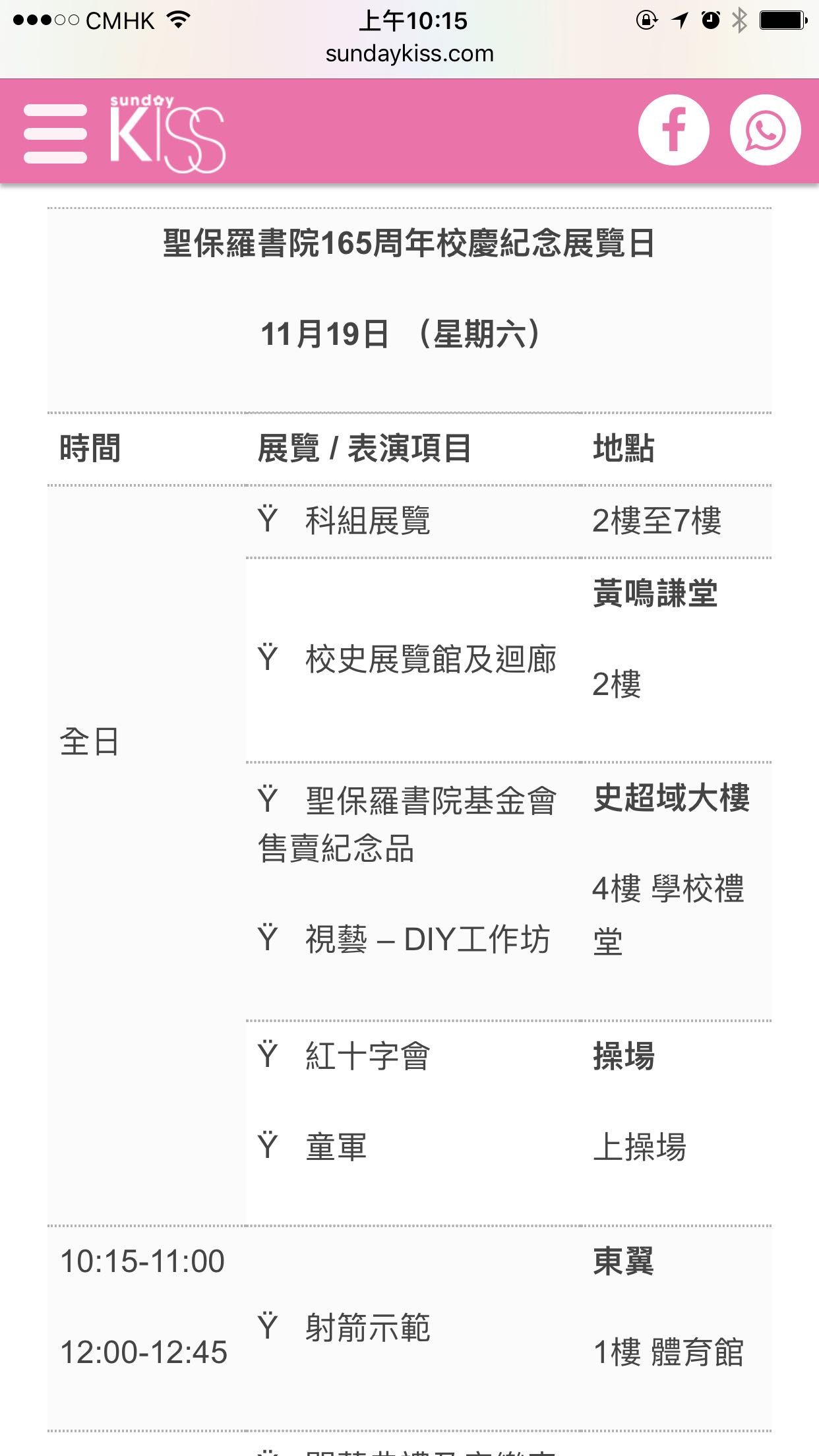Tap the sundaykiss.com address bar

click(x=409, y=54)
